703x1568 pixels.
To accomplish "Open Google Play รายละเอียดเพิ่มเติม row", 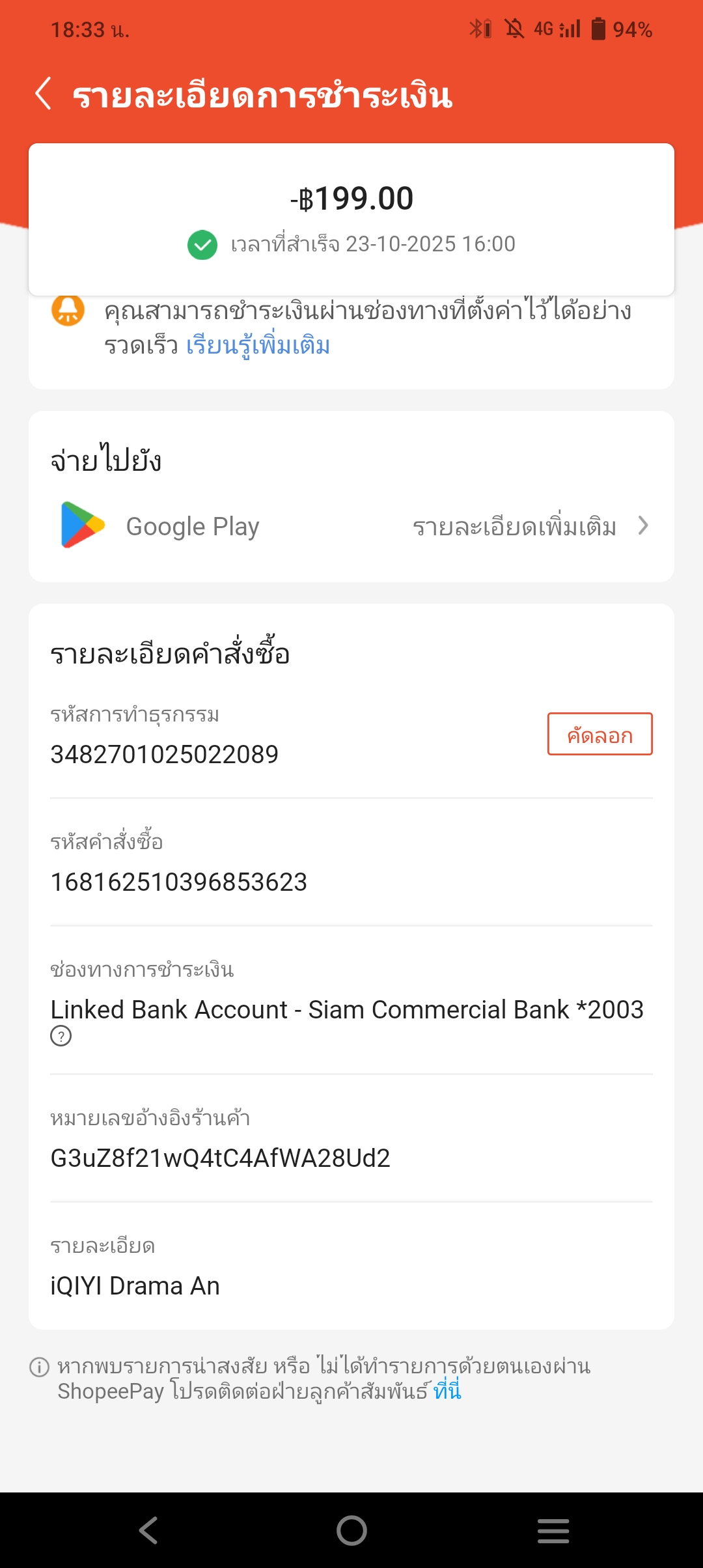I will tap(530, 526).
